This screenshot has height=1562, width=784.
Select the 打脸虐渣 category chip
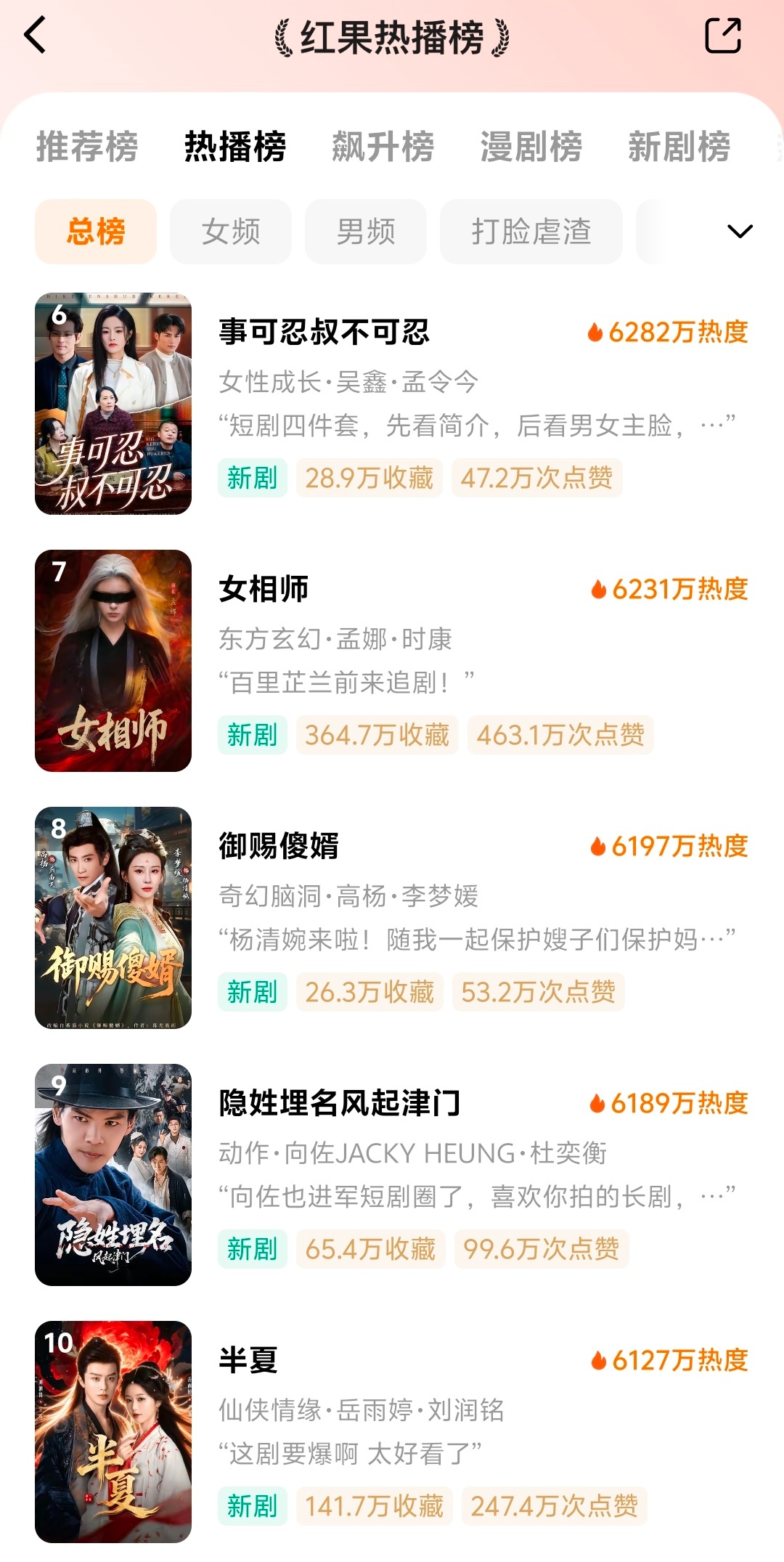tap(531, 232)
